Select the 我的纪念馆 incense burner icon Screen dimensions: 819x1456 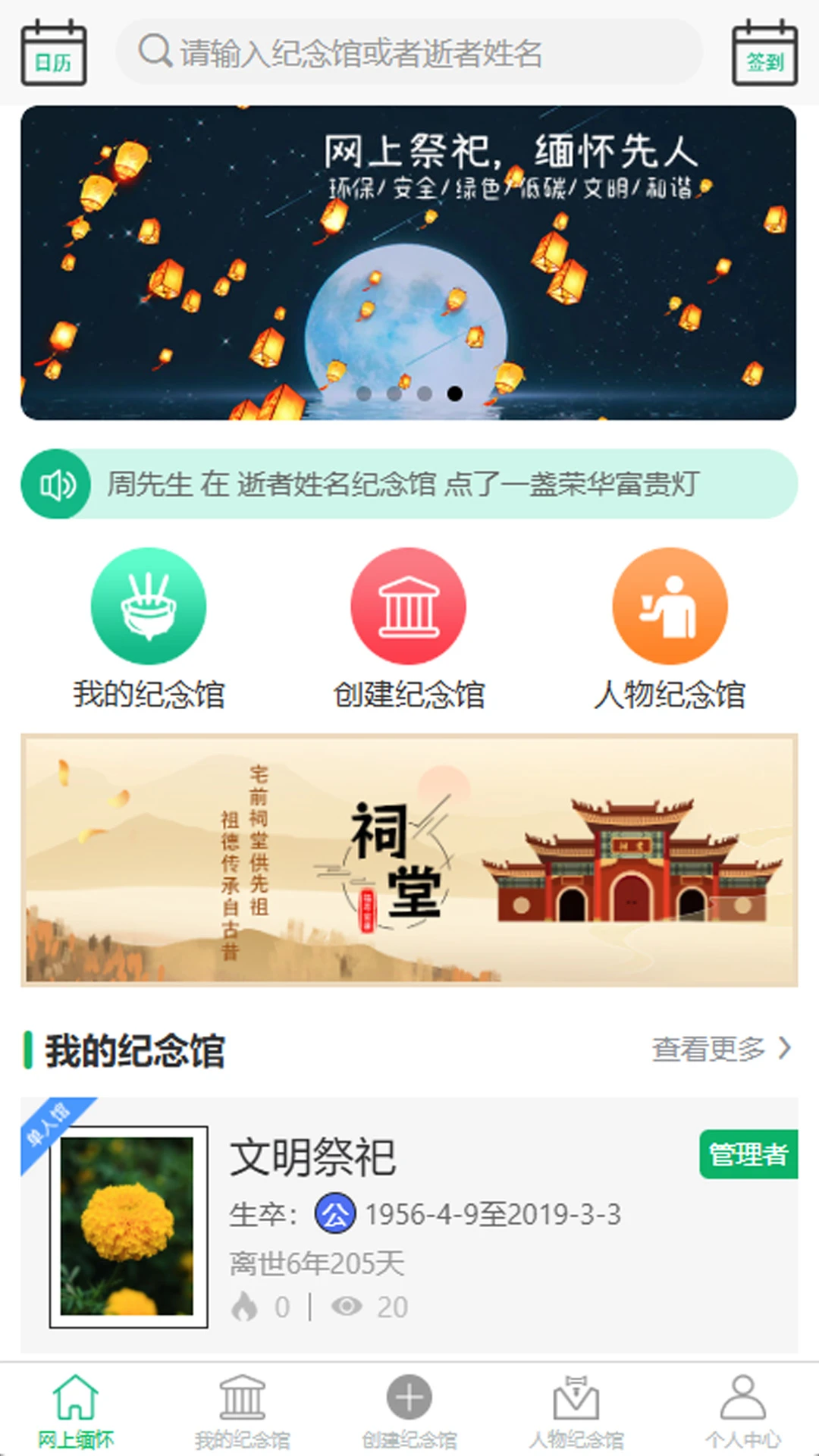click(149, 605)
